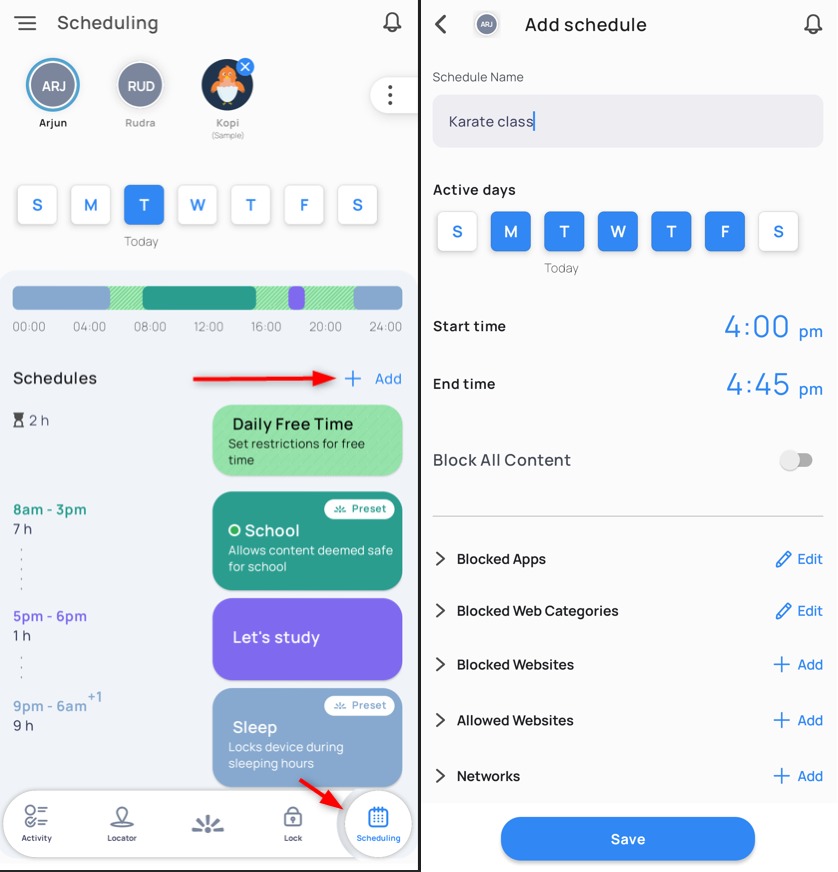Viewport: 838px width, 872px height.
Task: Switch to the Locator tab
Action: click(x=122, y=824)
